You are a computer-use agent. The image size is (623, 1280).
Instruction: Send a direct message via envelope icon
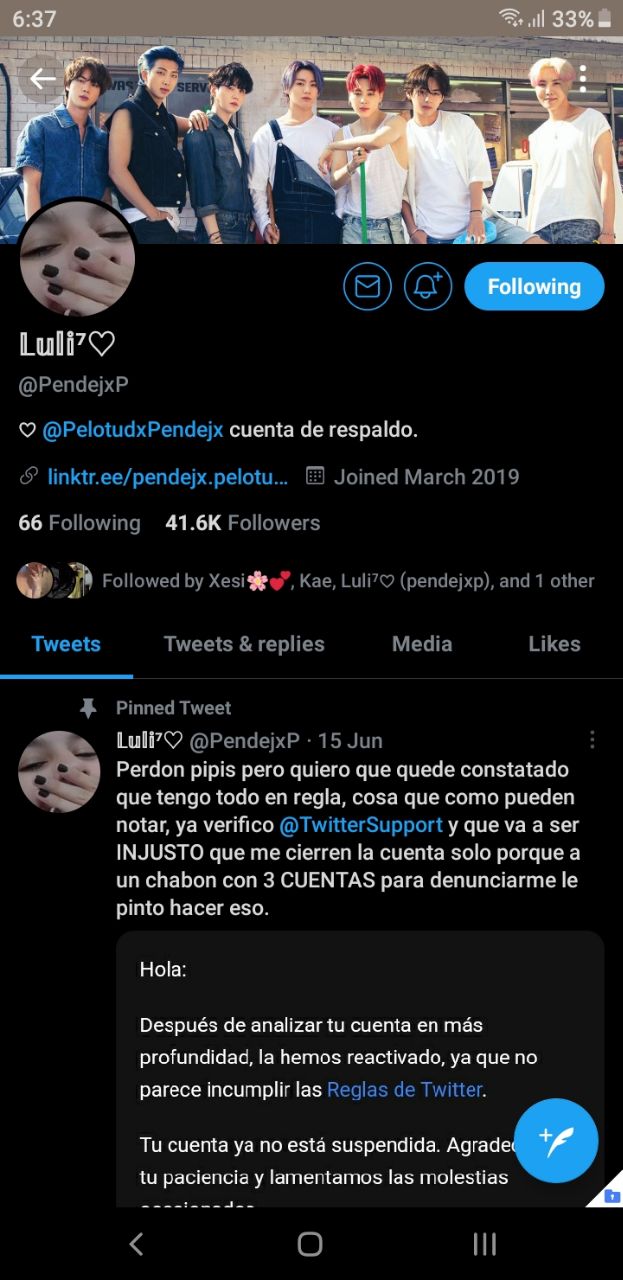367,287
